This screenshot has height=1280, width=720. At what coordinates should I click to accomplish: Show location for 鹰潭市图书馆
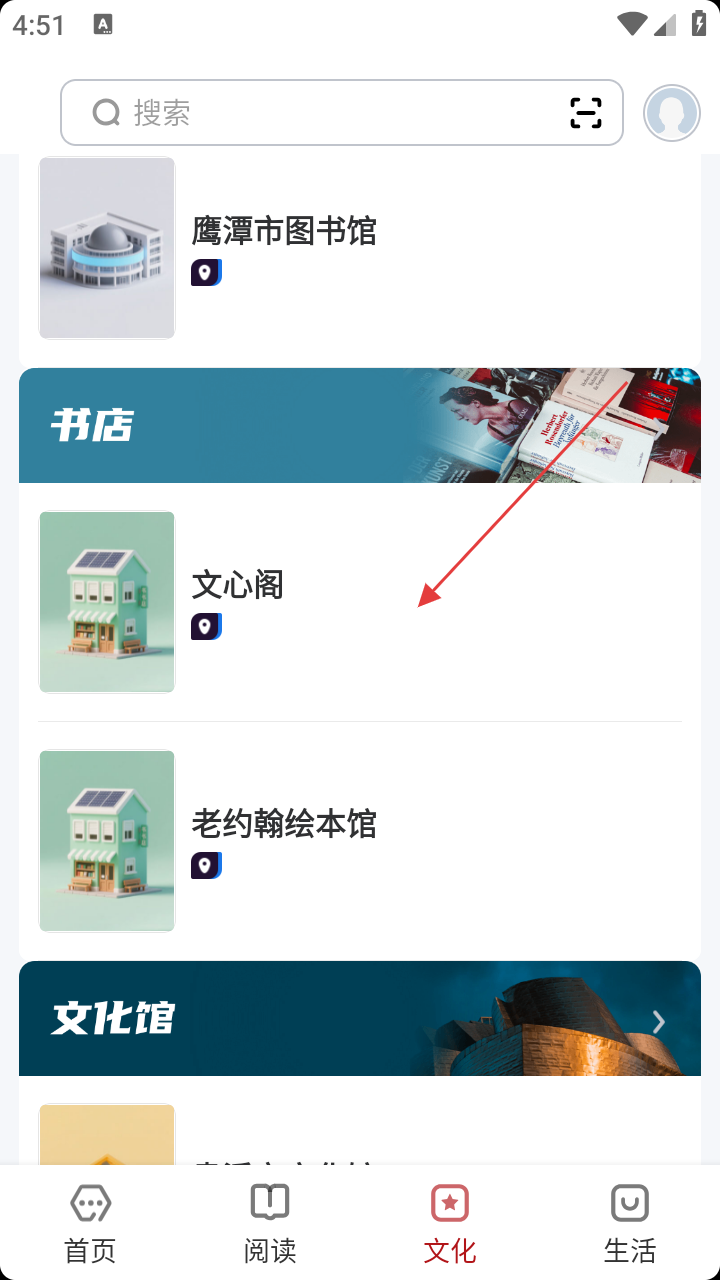pyautogui.click(x=206, y=273)
